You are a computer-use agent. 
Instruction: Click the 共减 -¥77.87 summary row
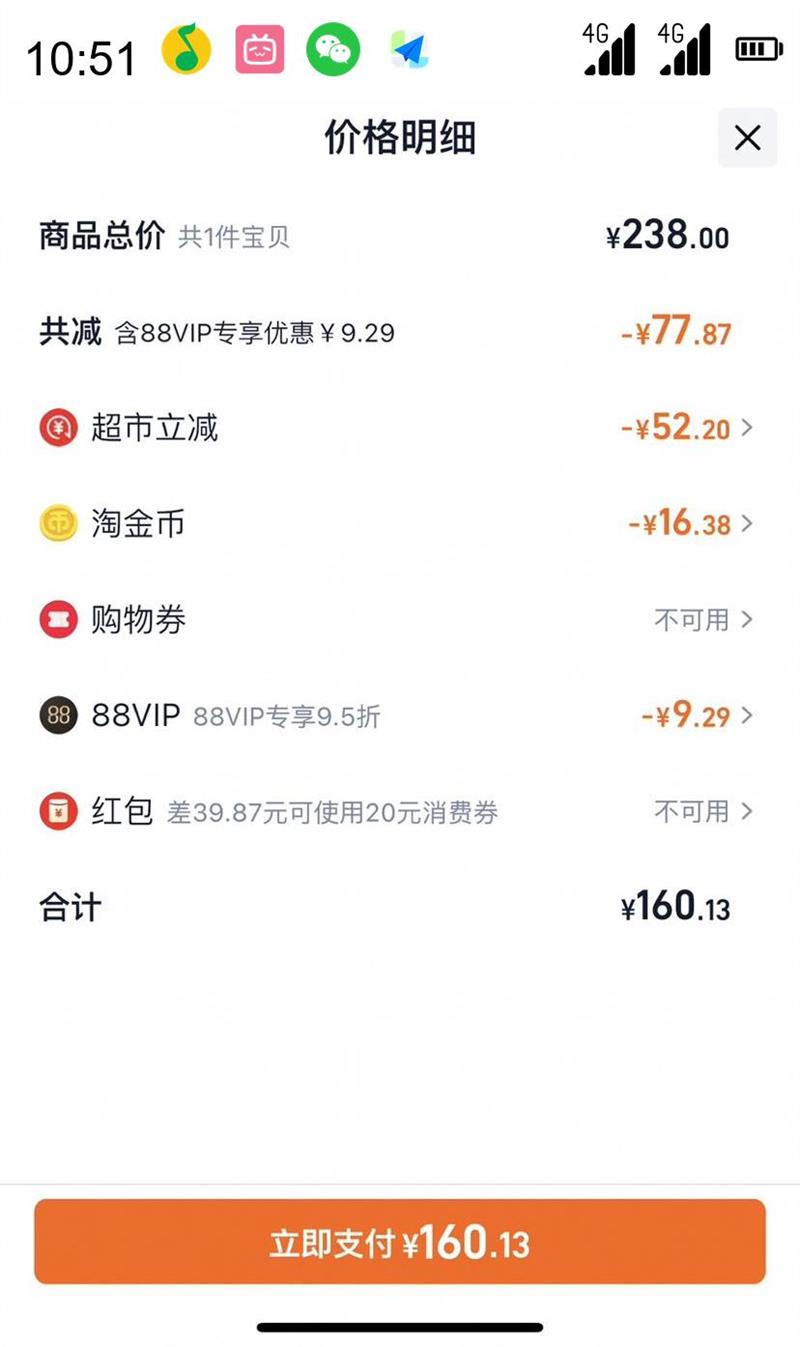(x=400, y=332)
